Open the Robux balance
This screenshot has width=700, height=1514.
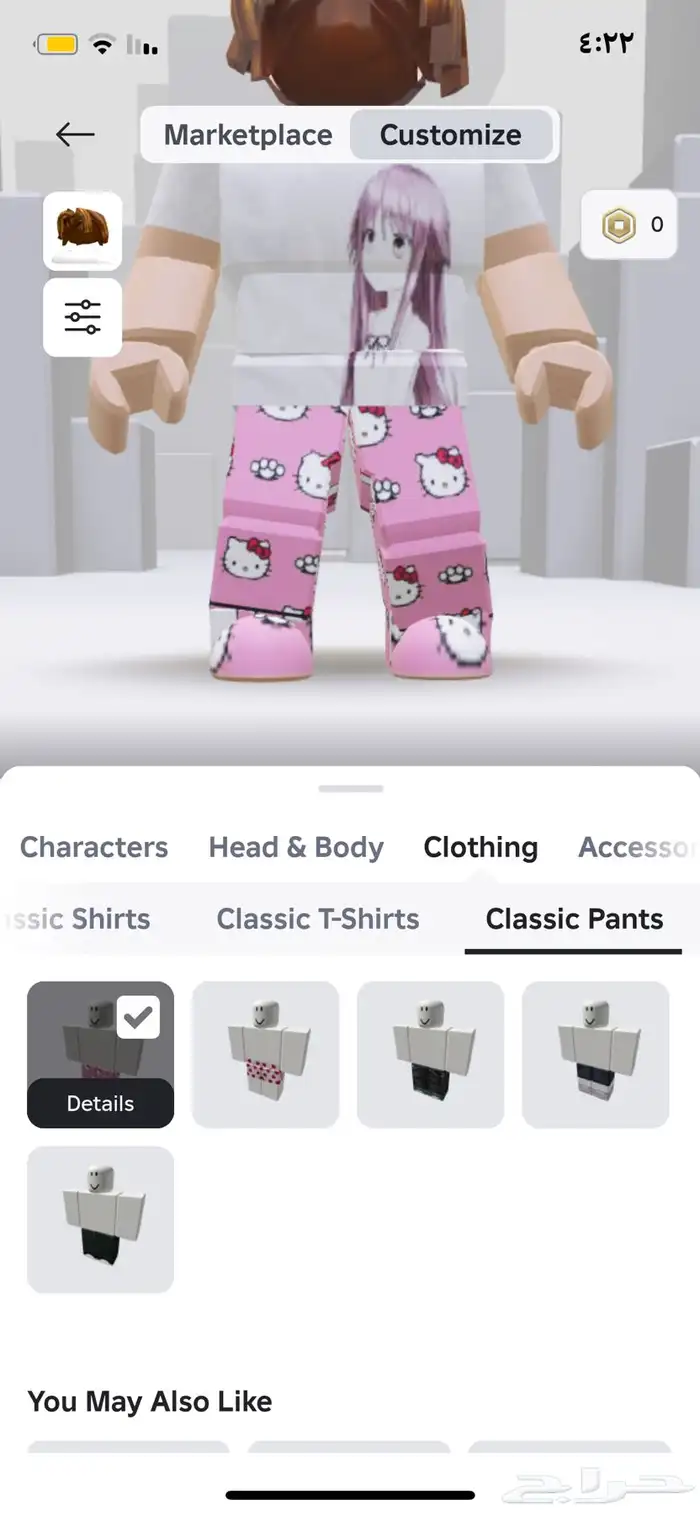point(633,224)
